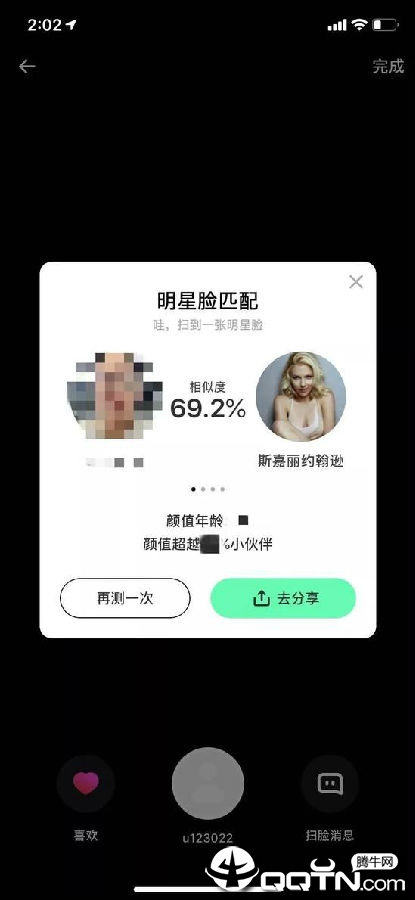
Task: Close the 明星脸匹配 dialog
Action: click(x=356, y=282)
